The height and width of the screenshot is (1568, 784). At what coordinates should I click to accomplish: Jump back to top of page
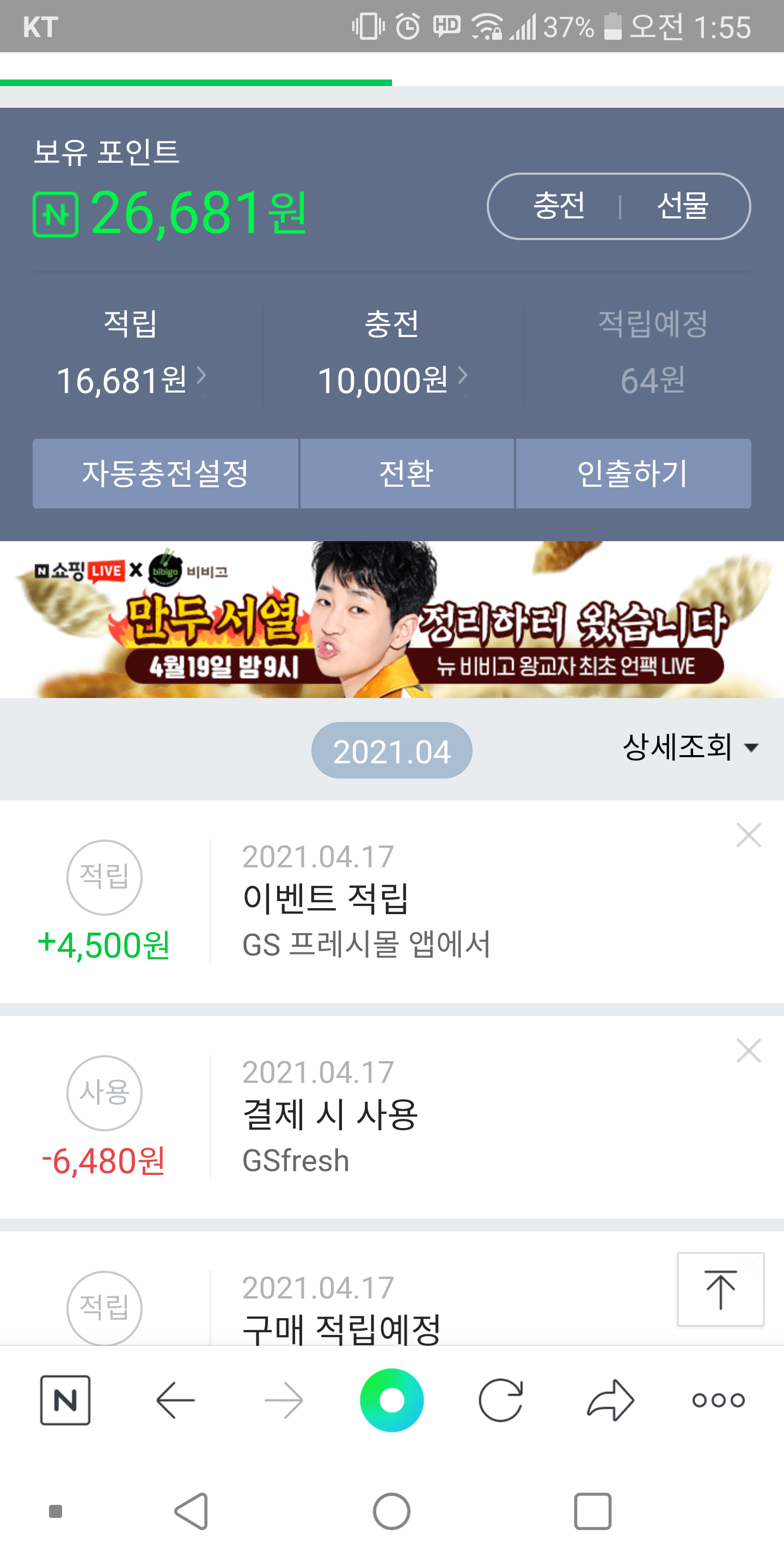pos(720,1289)
